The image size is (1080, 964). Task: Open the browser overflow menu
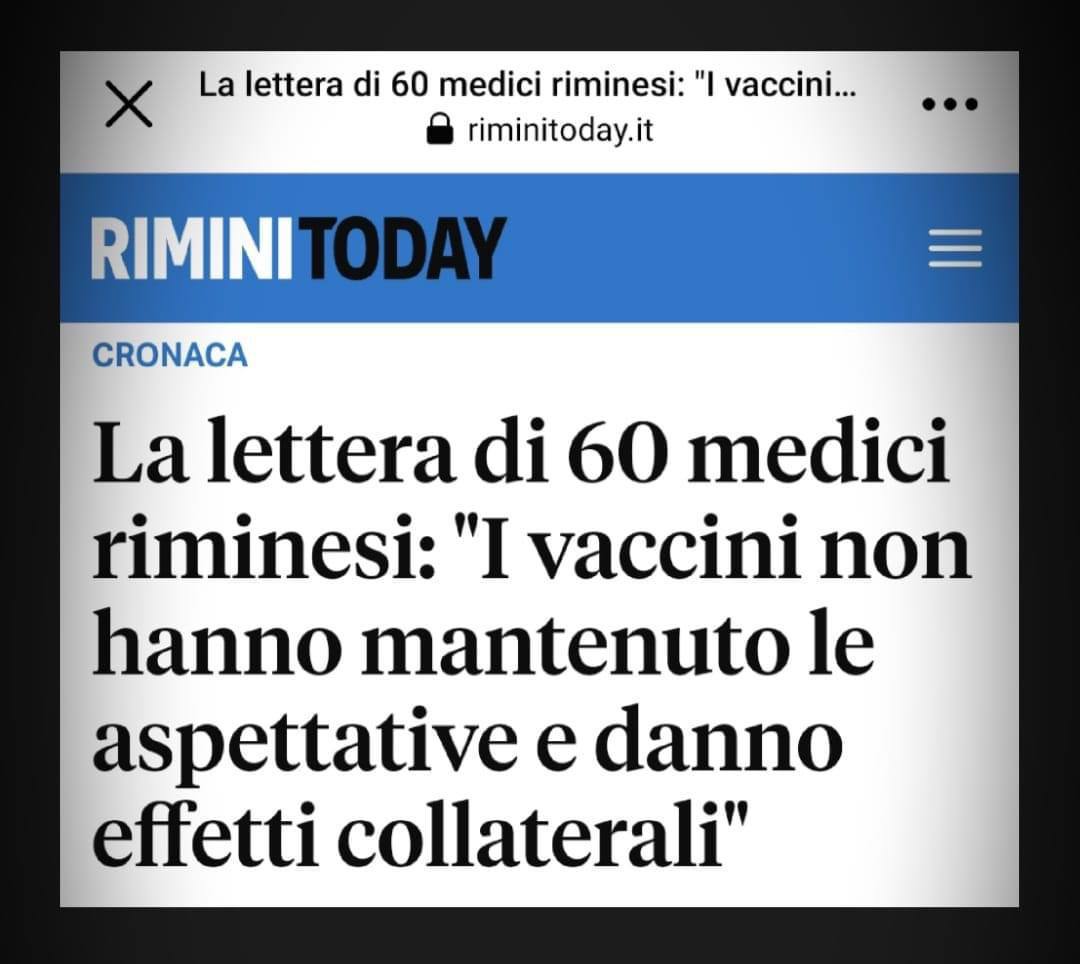[x=949, y=104]
